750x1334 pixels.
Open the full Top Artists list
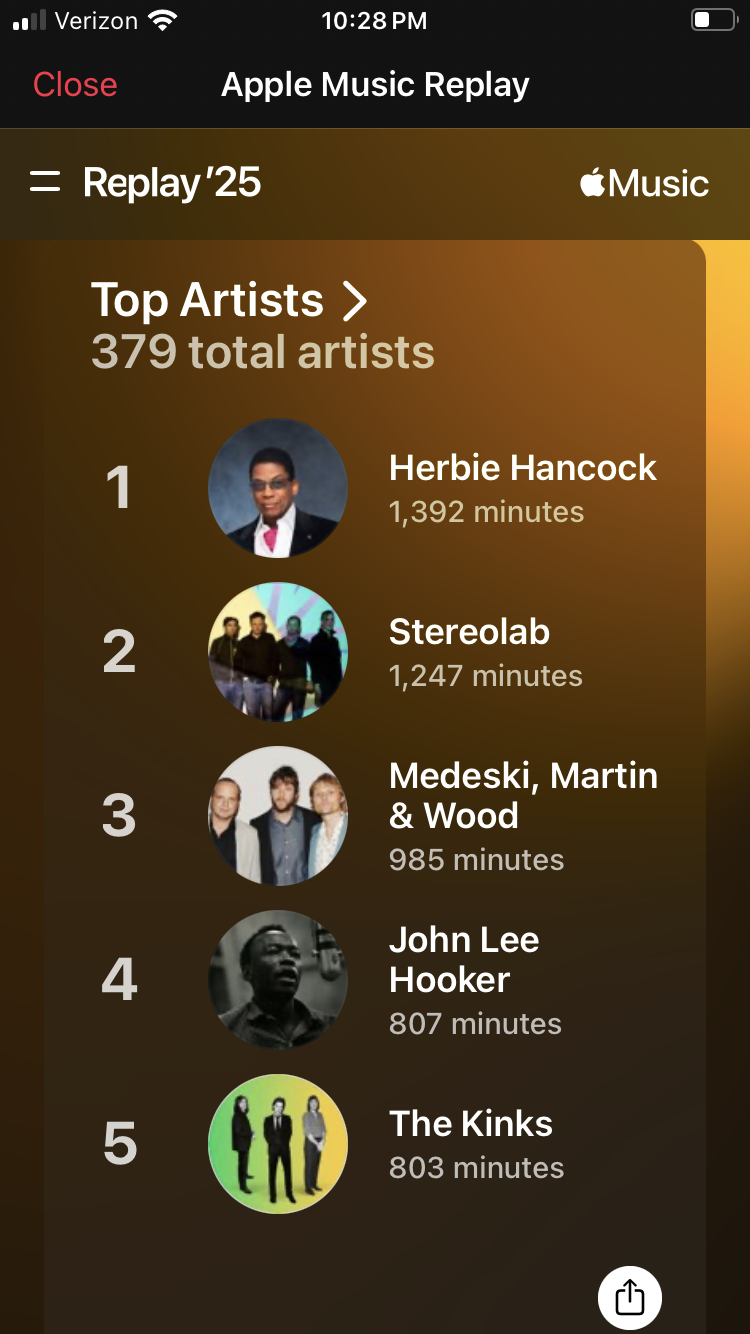[230, 300]
